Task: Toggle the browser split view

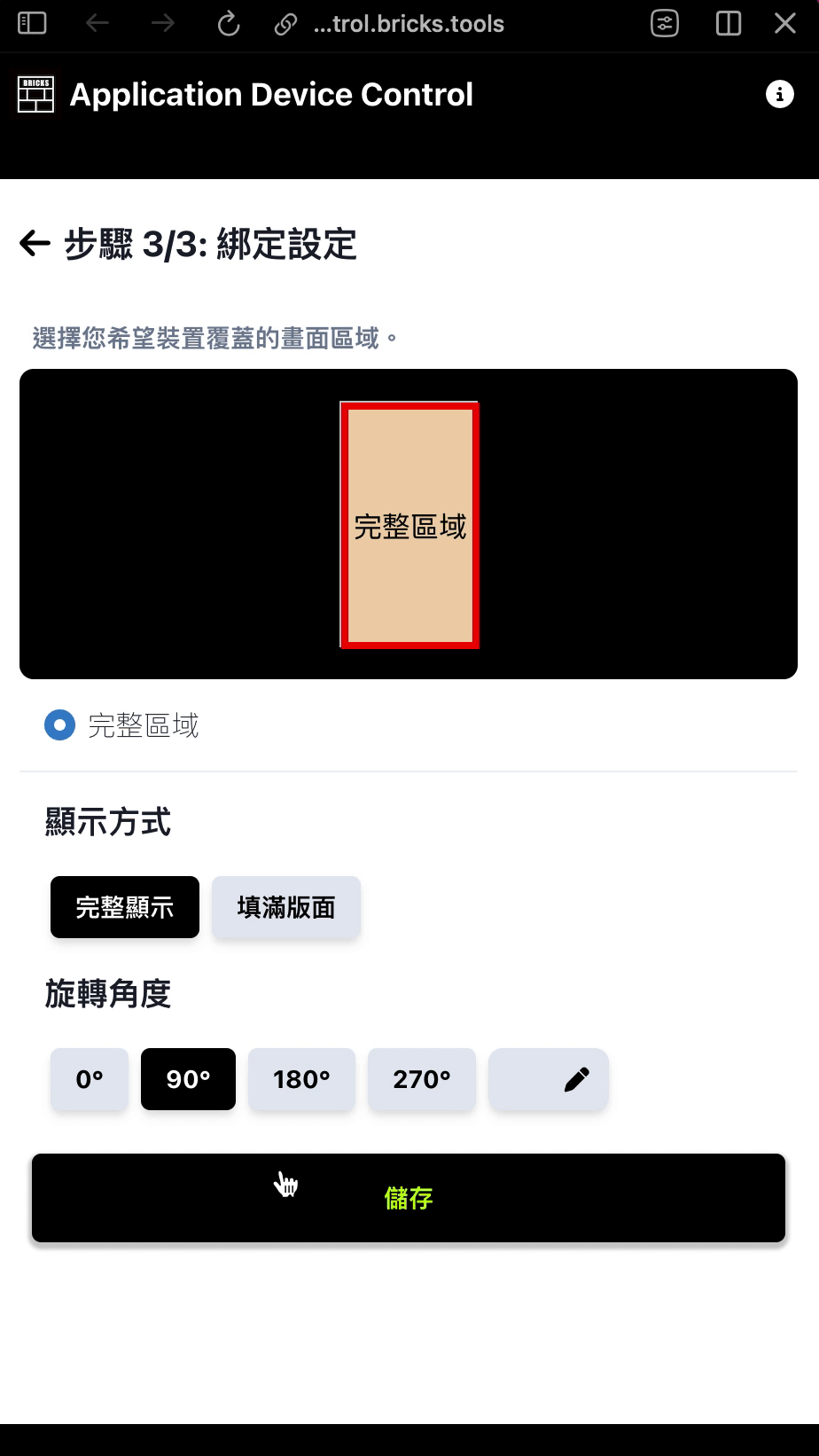Action: pyautogui.click(x=728, y=24)
